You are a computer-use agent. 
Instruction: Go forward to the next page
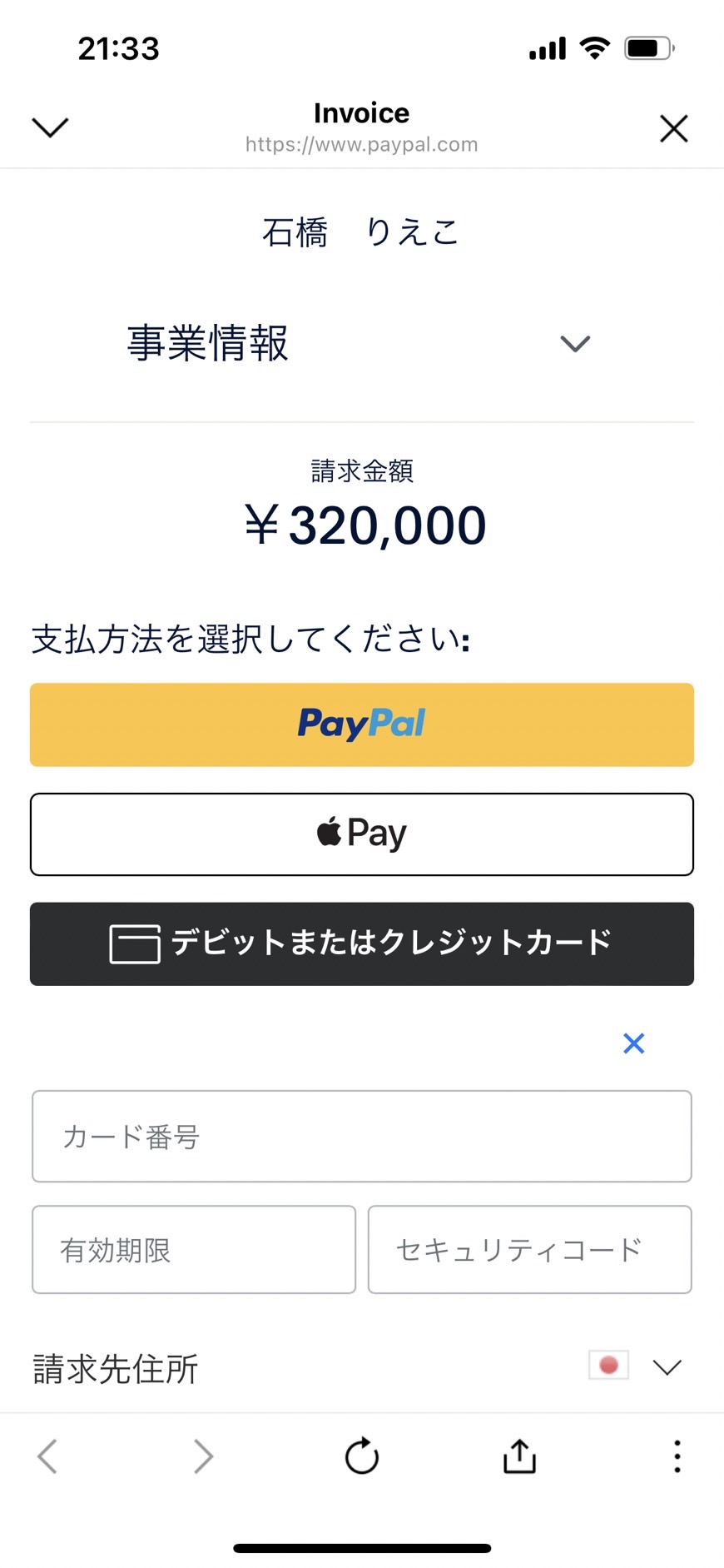pyautogui.click(x=204, y=1456)
